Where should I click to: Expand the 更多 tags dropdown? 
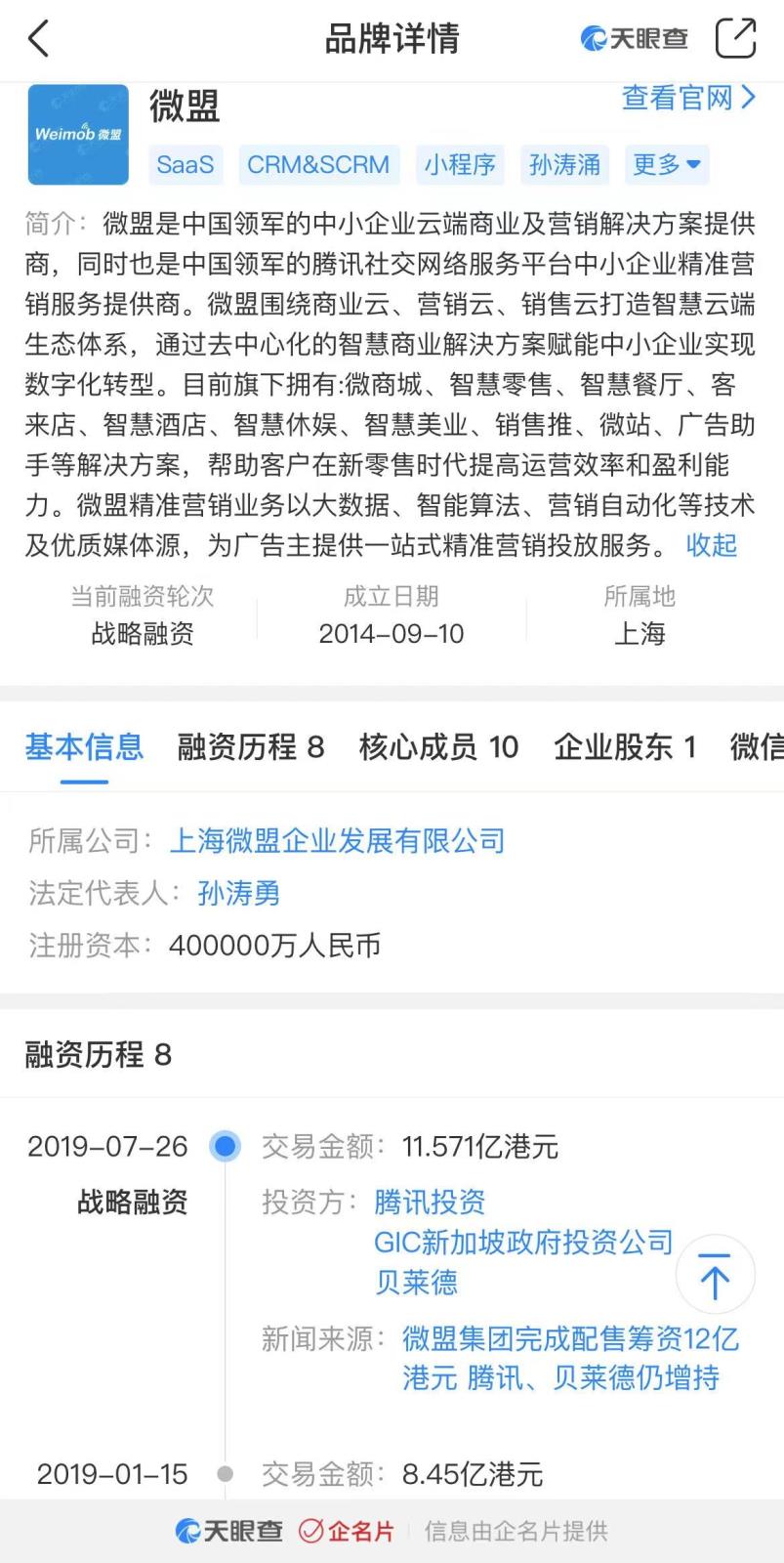(666, 164)
